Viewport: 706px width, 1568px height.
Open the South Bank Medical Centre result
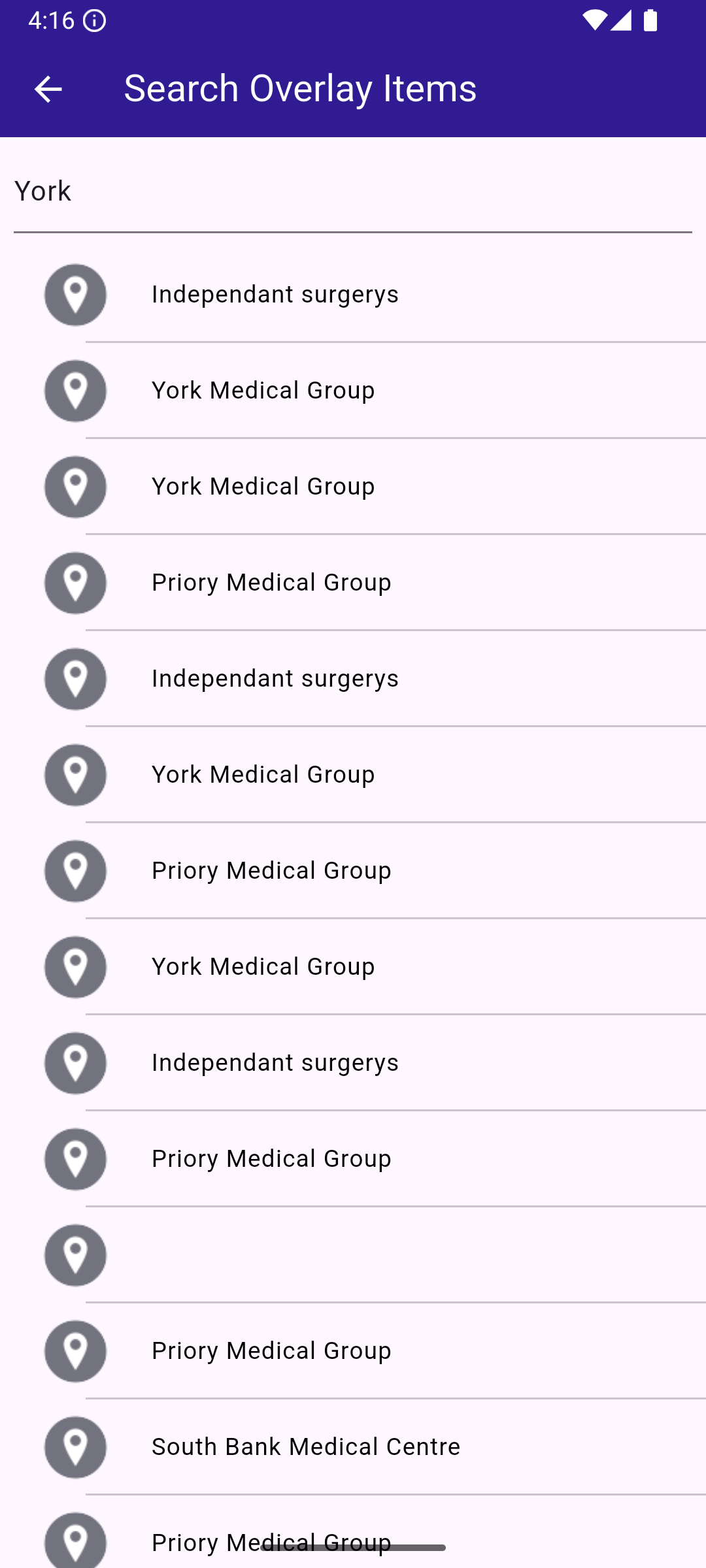click(x=353, y=1446)
